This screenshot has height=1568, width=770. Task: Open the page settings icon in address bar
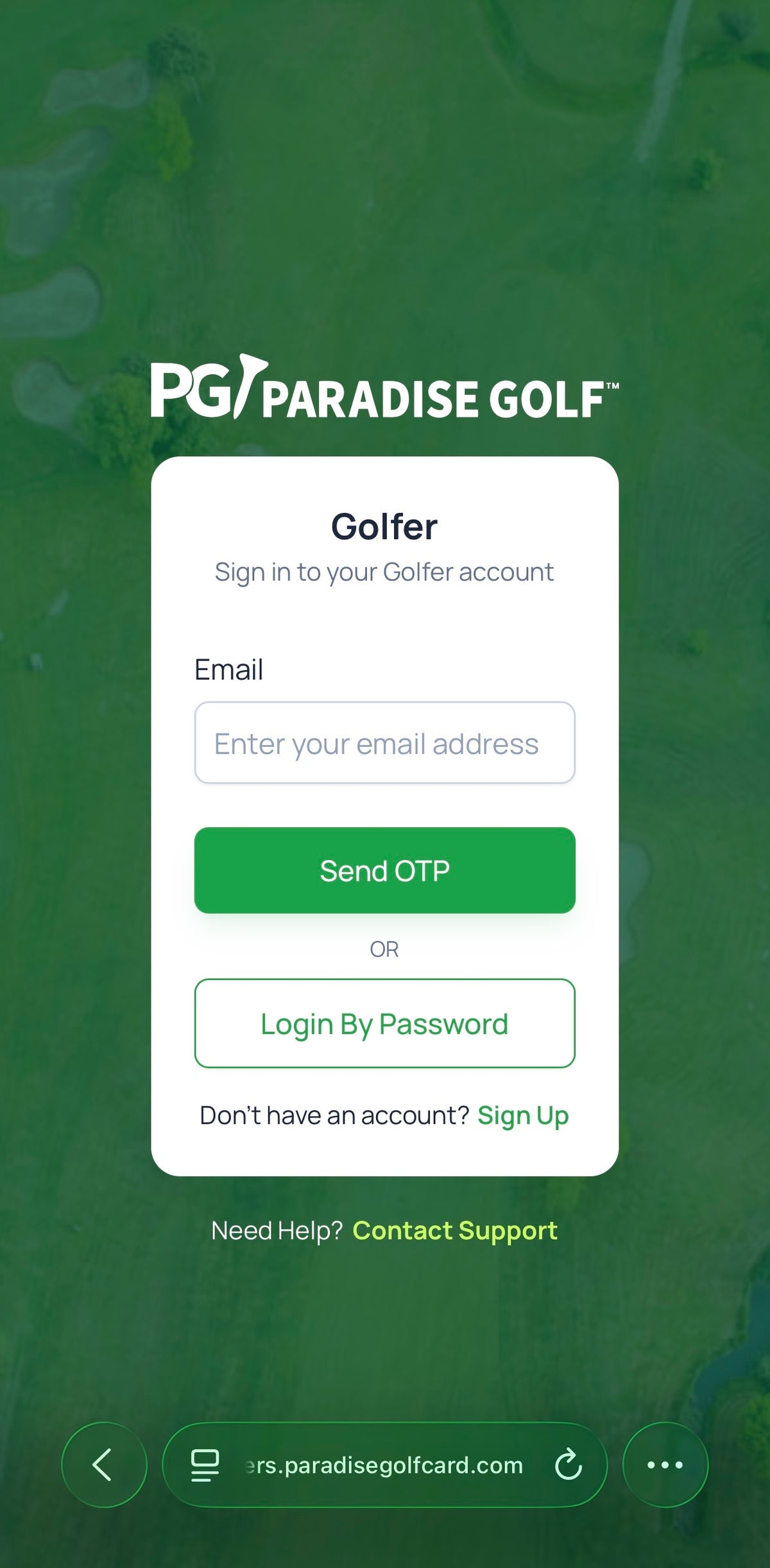(x=205, y=1465)
